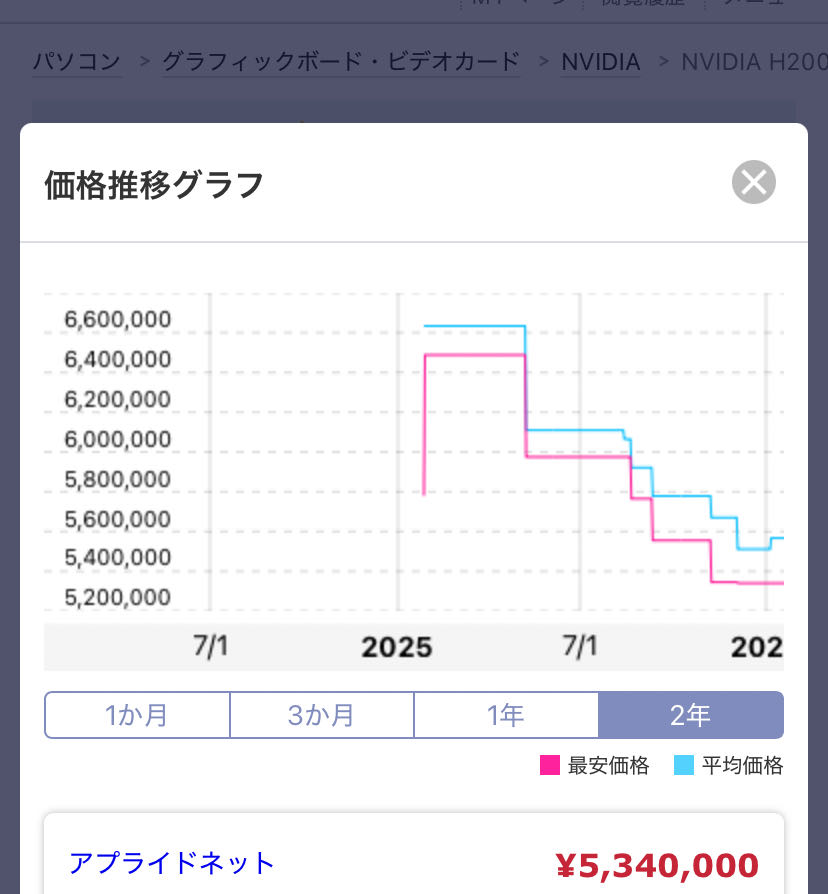The height and width of the screenshot is (894, 828).
Task: Go to the パソコン breadcrumb
Action: coord(77,61)
